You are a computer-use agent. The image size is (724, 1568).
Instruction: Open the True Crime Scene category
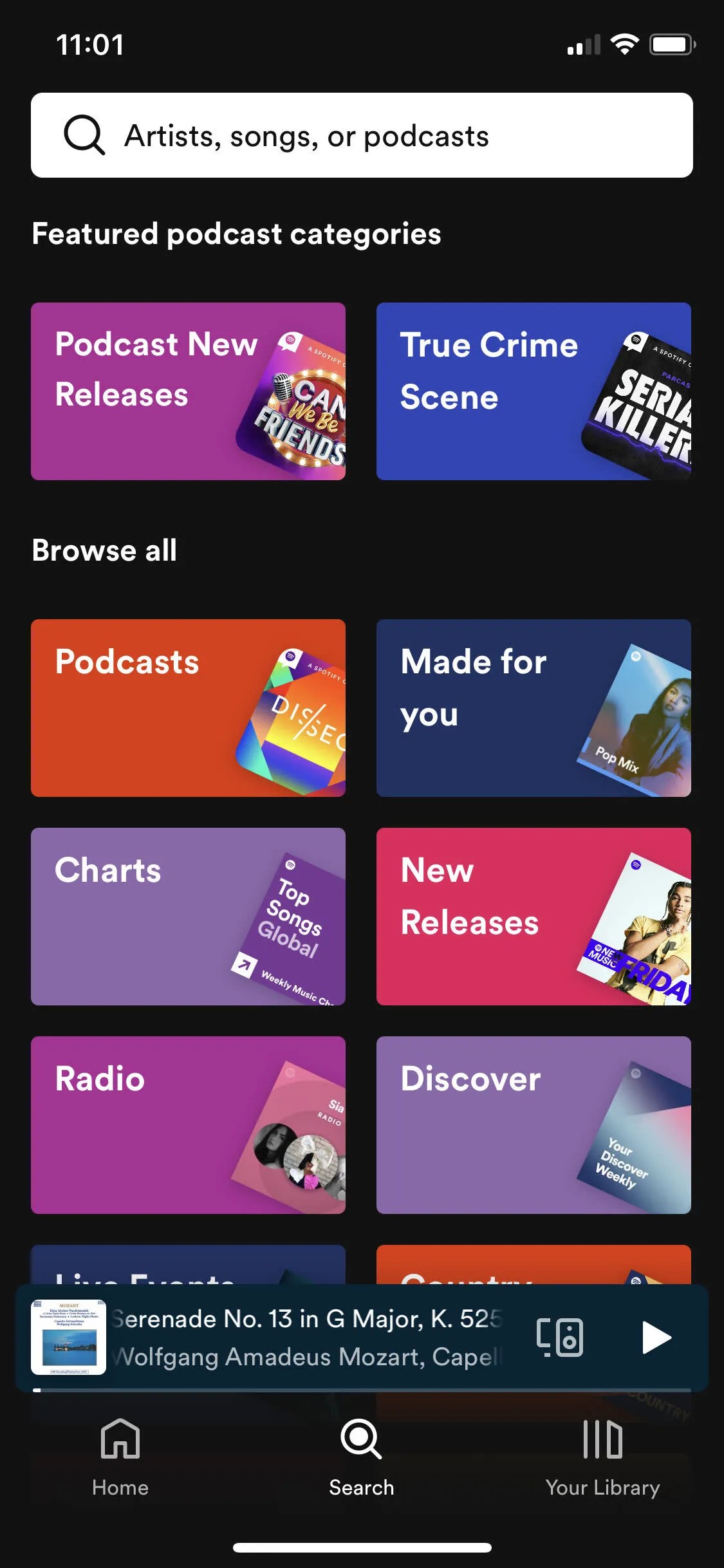[534, 389]
